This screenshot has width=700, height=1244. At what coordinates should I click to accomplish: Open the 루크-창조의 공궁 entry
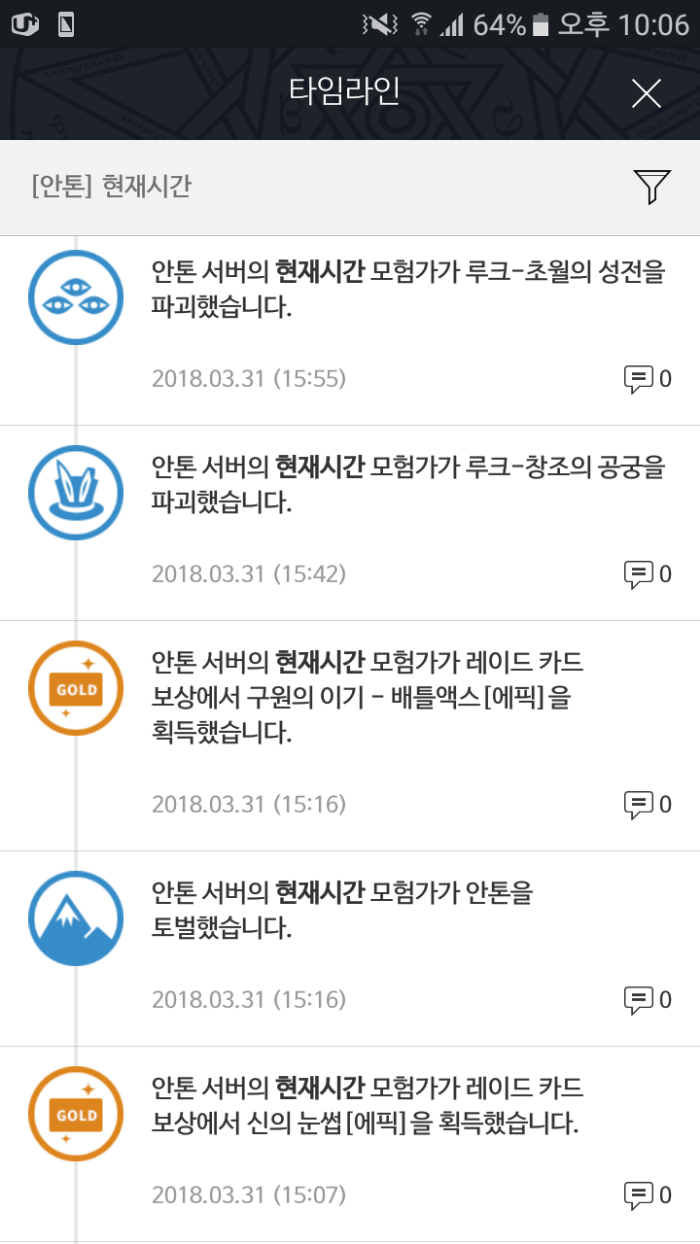click(407, 484)
